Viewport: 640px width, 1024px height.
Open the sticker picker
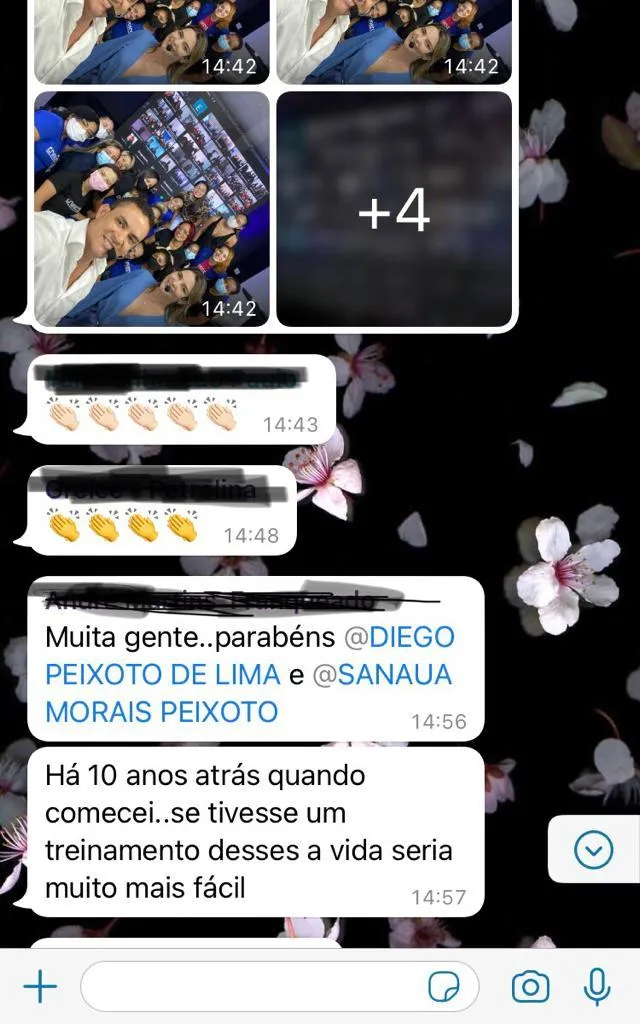pos(444,988)
